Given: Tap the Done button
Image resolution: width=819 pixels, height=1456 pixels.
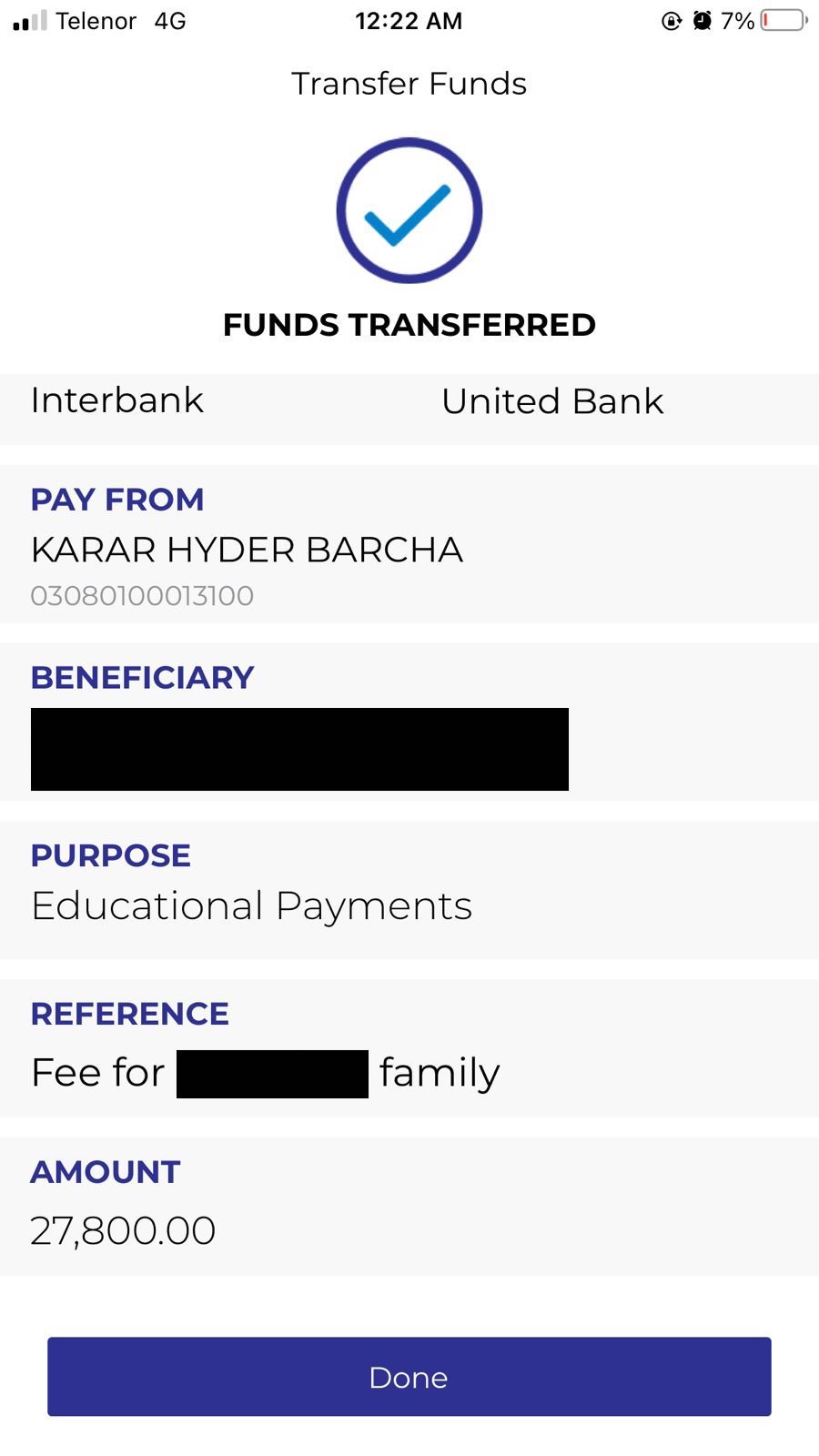Looking at the screenshot, I should point(409,1376).
